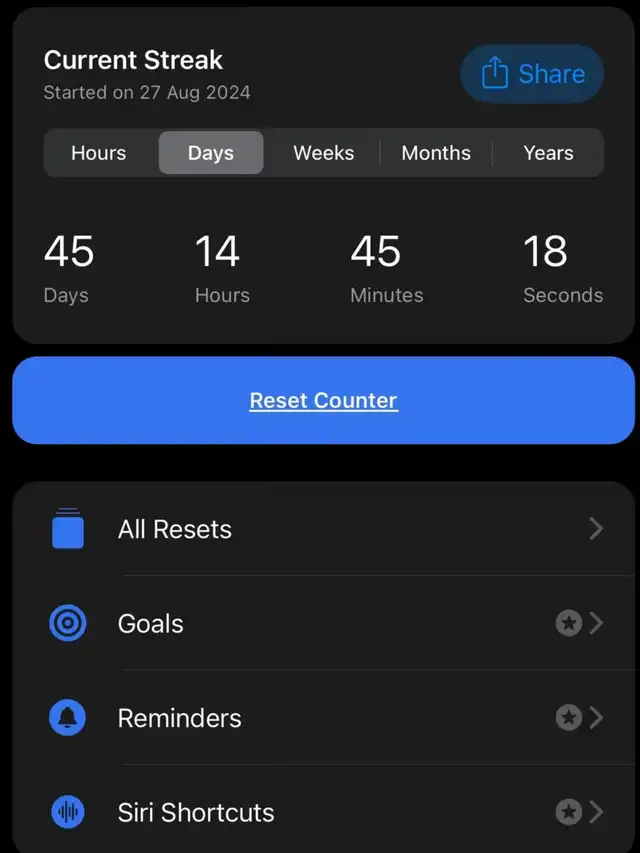Open the All Resets list

[x=323, y=529]
